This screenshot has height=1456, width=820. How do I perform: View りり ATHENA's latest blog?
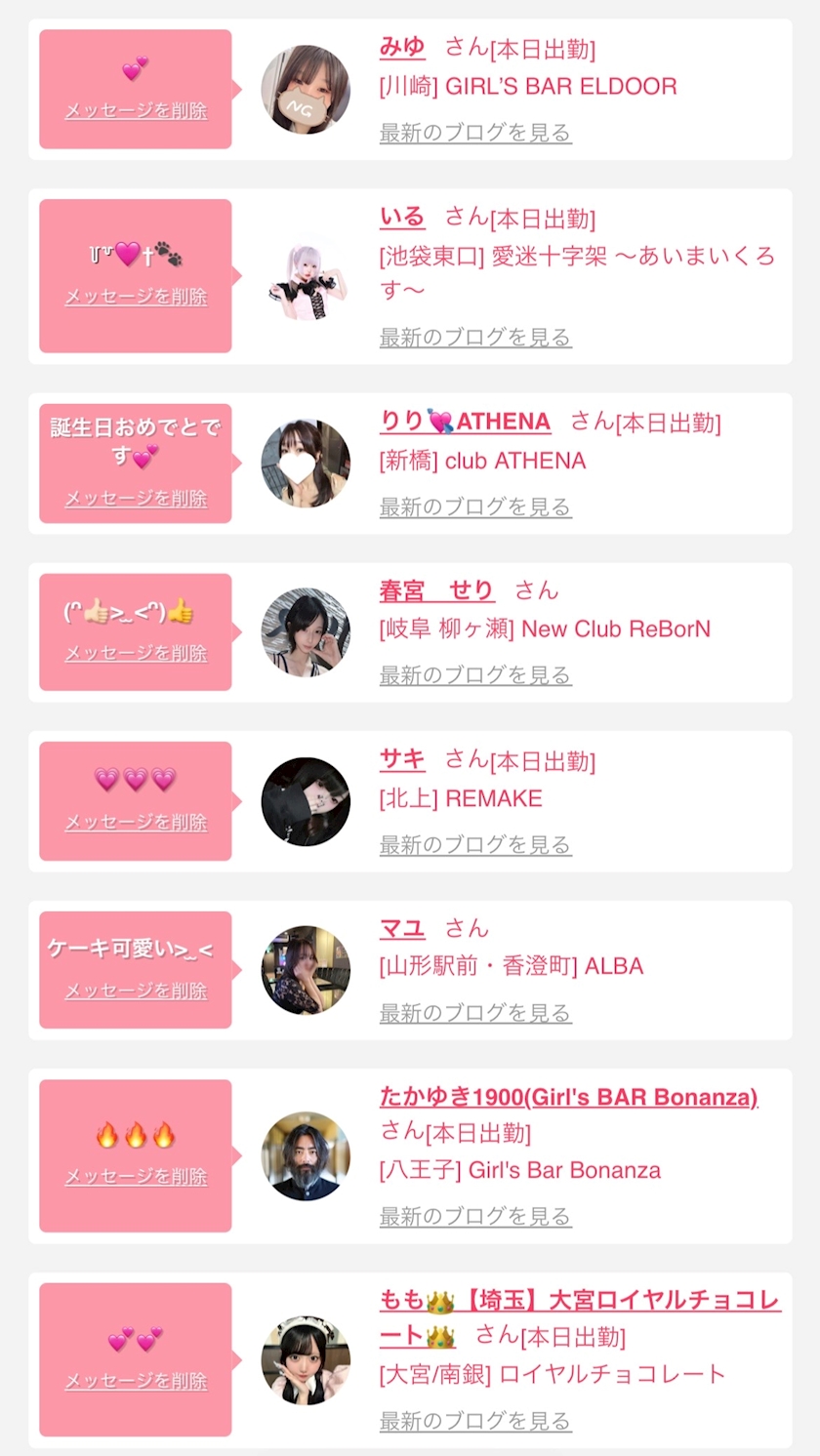coord(475,506)
